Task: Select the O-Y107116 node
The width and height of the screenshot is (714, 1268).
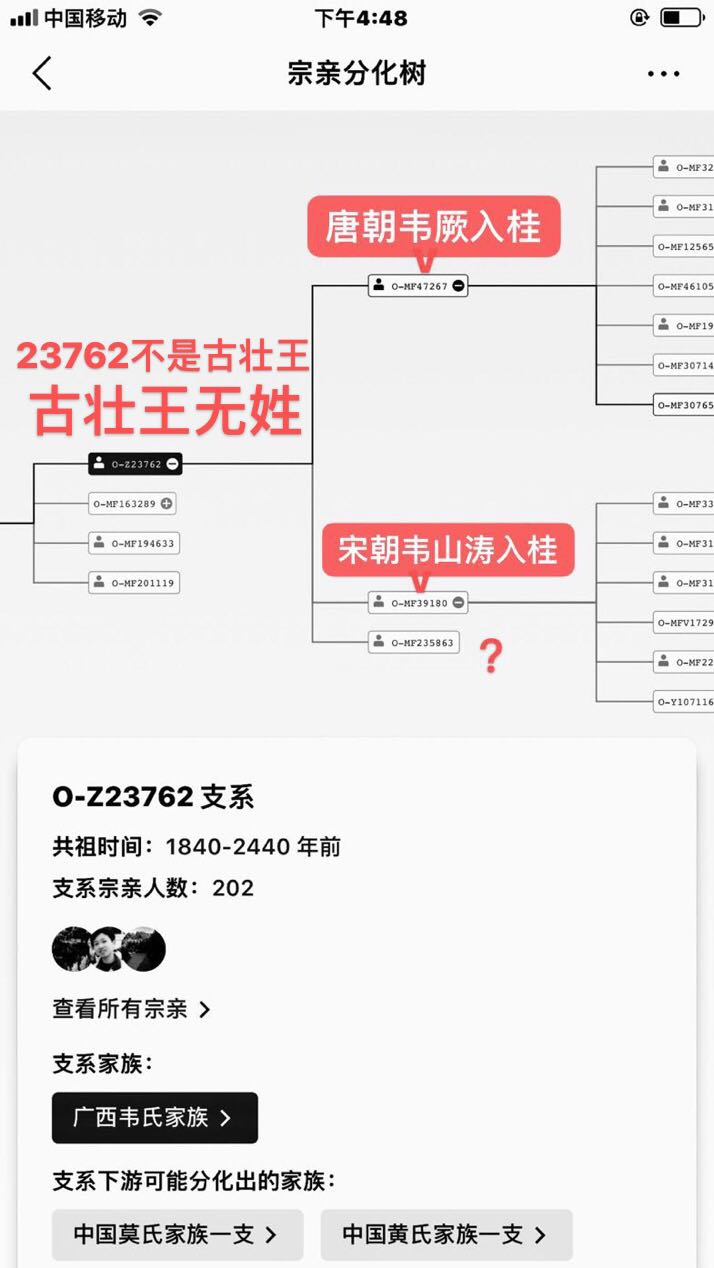Action: click(684, 702)
